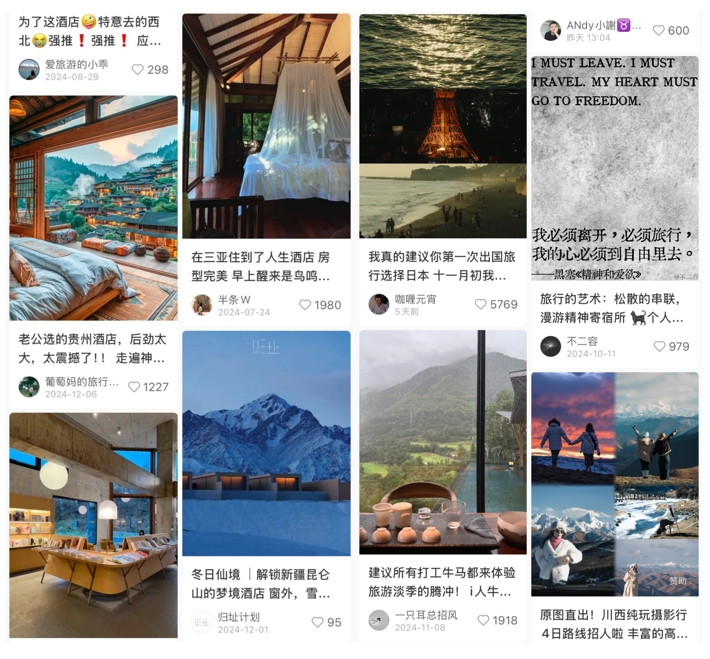Like 一只耳总招风's post
This screenshot has width=710, height=659.
[x=484, y=620]
